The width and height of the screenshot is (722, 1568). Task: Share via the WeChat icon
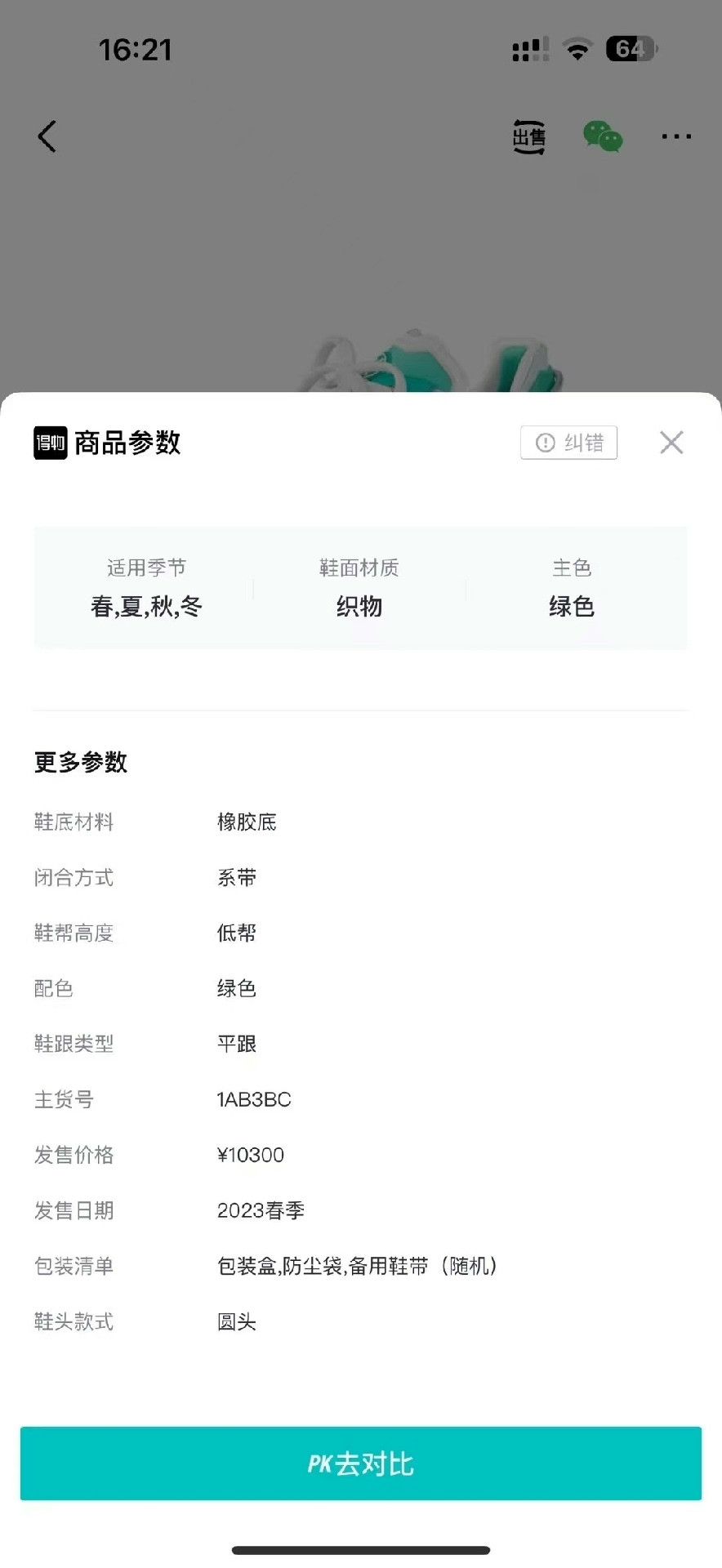[x=603, y=136]
